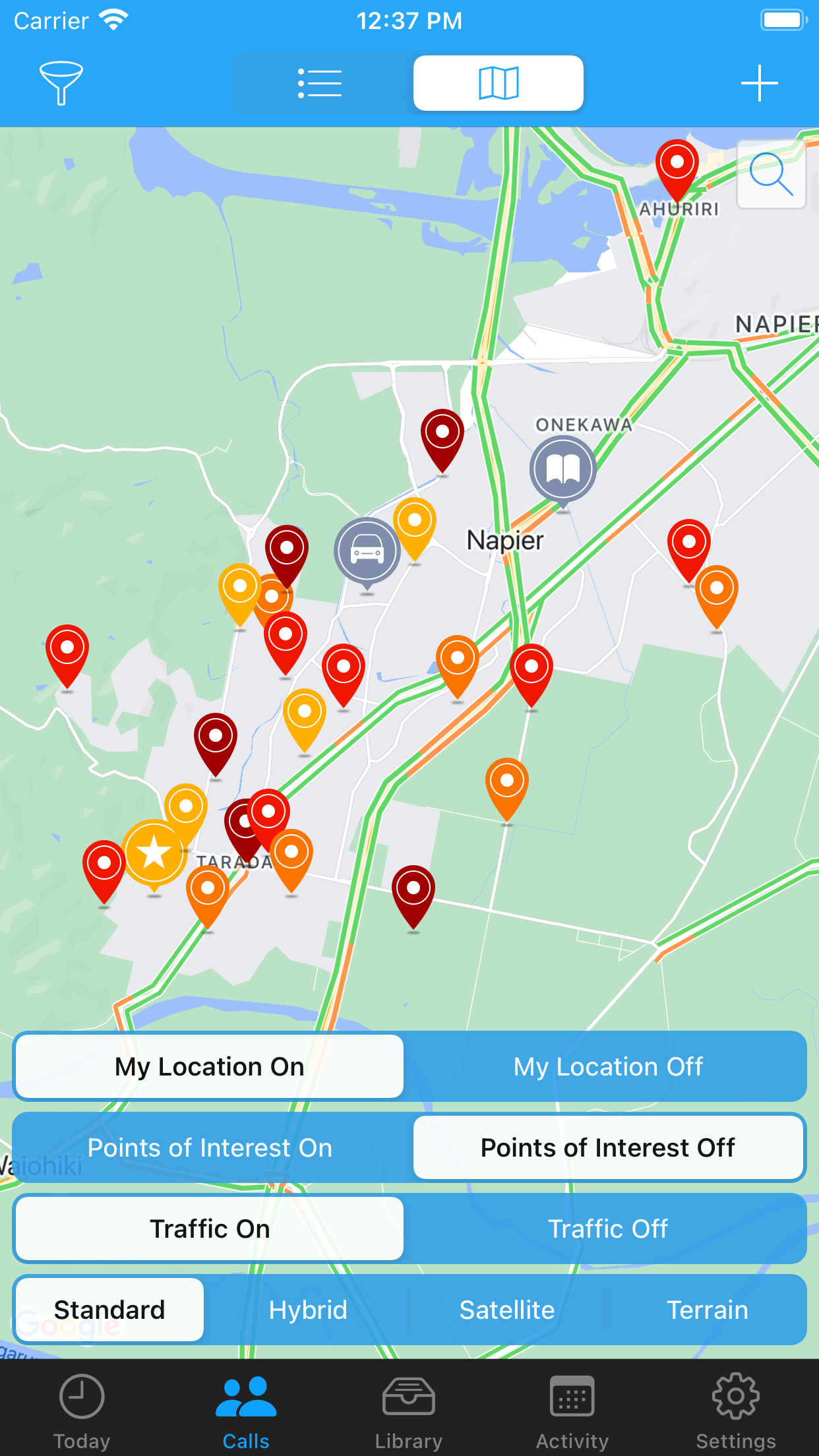Open the filter funnel icon

coord(61,83)
